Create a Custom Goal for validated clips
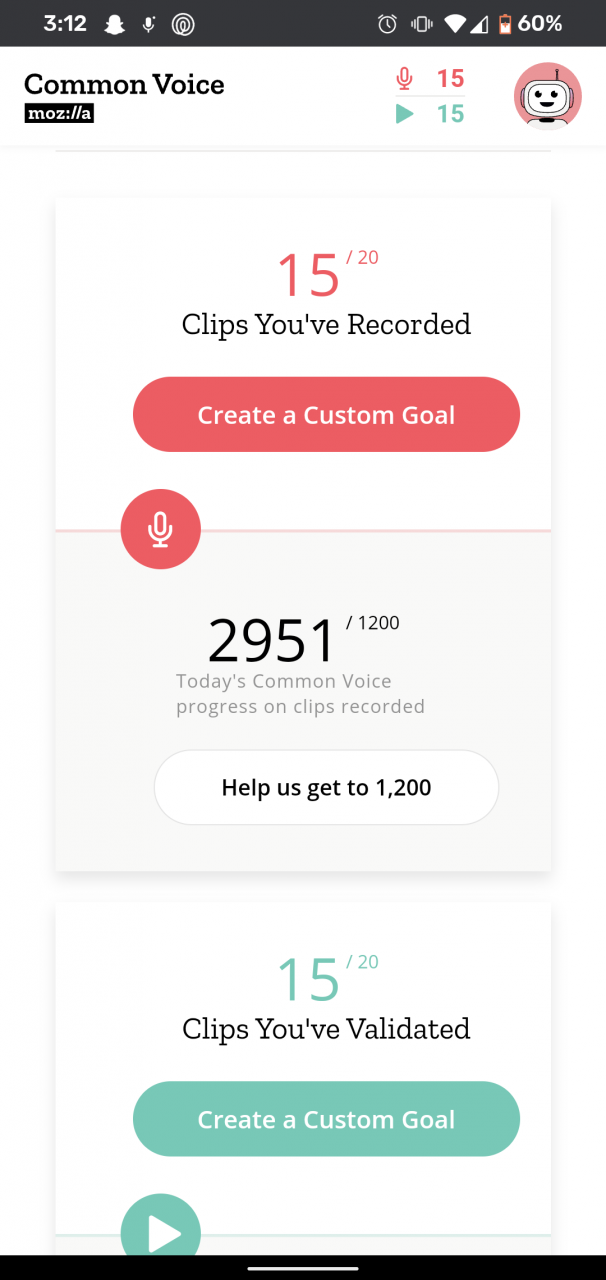 [x=326, y=1119]
